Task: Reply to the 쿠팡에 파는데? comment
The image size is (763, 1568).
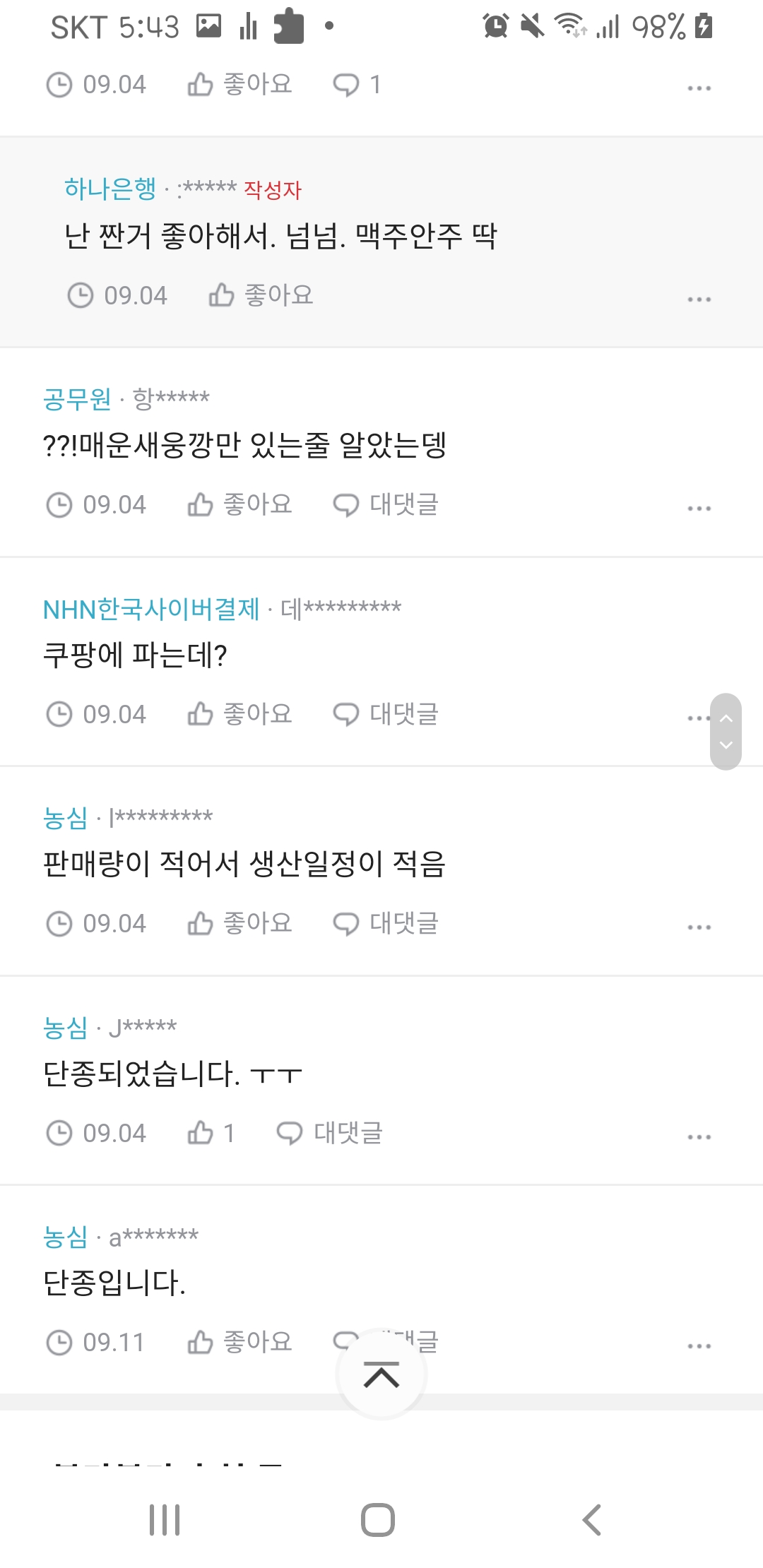Action: 386,714
